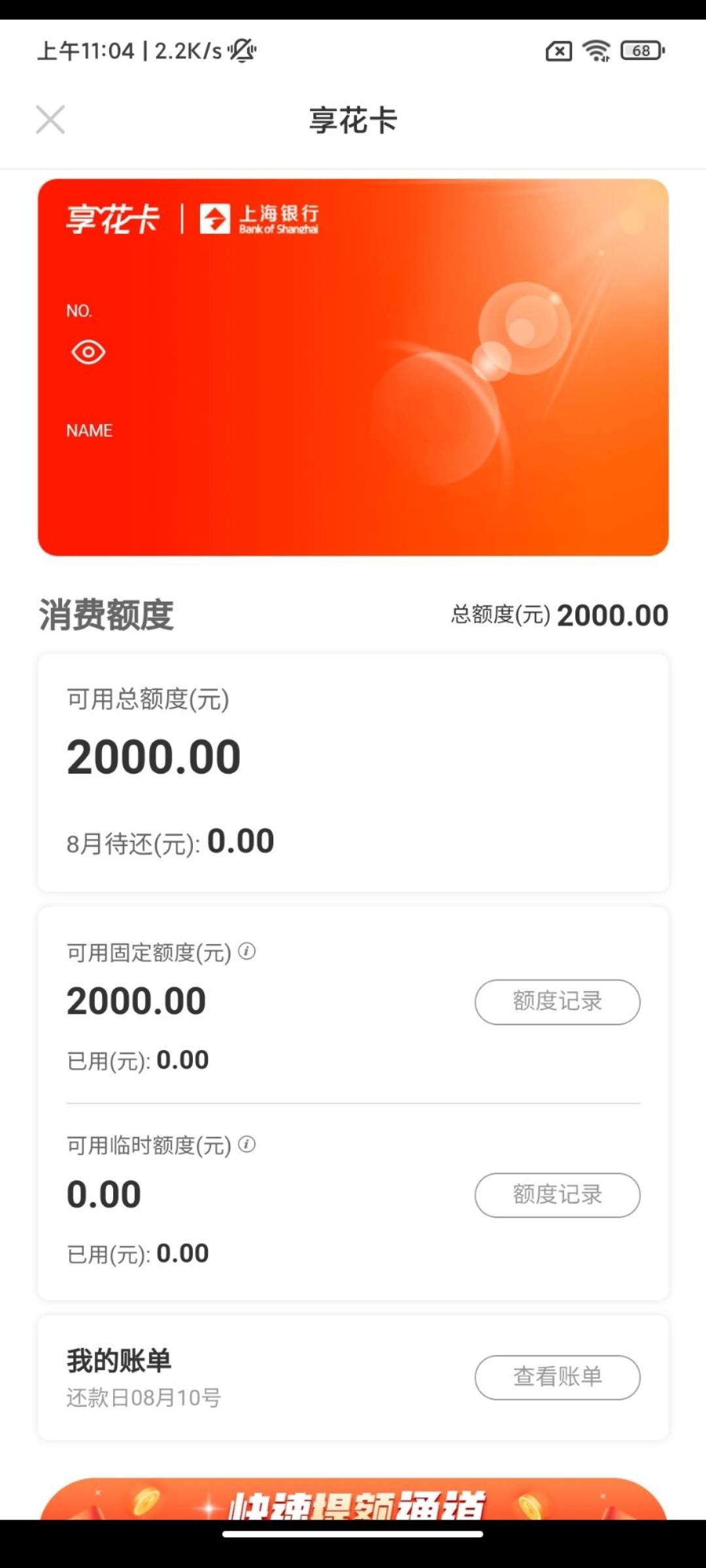Close the 享花卡 page
The width and height of the screenshot is (706, 1568).
pyautogui.click(x=50, y=120)
